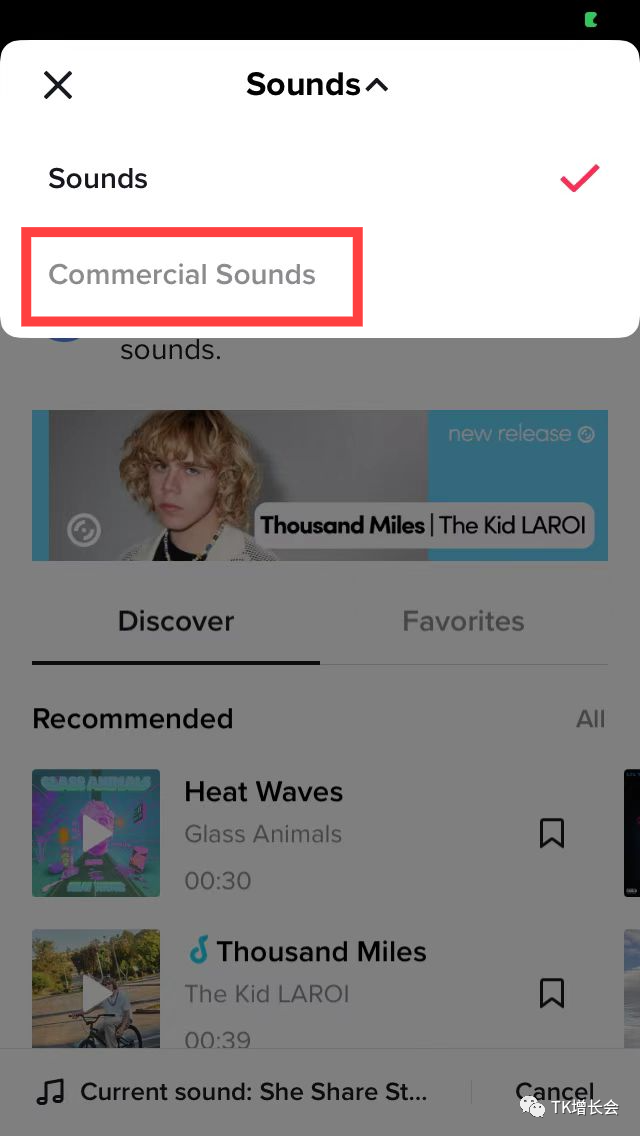
Task: Play Thousand Miles by The Kid LAROI
Action: (96, 992)
